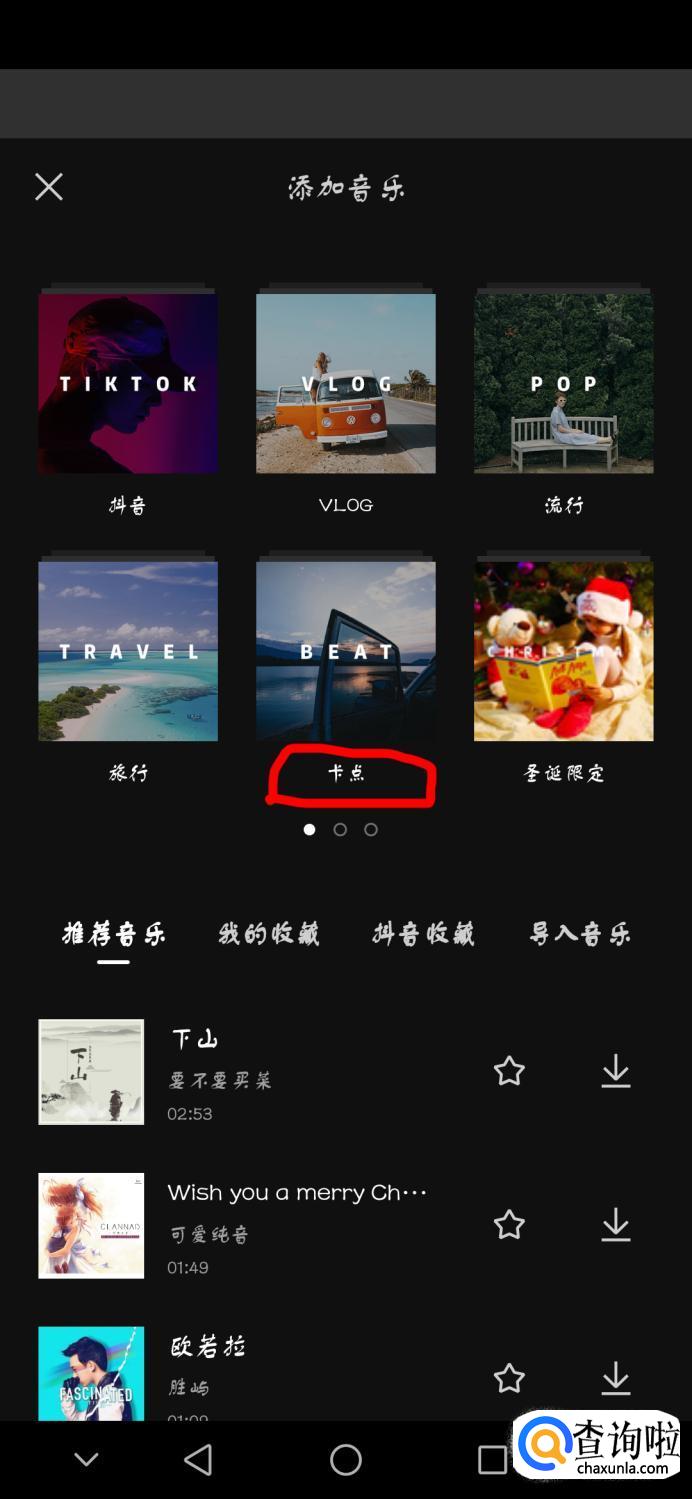Download the Wish you a merry Christmas track
Screen dimensions: 692x1499
616,1225
